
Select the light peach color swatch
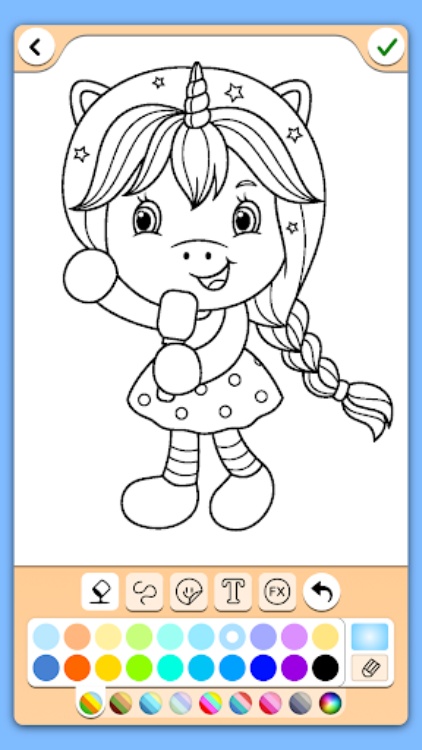coord(78,637)
